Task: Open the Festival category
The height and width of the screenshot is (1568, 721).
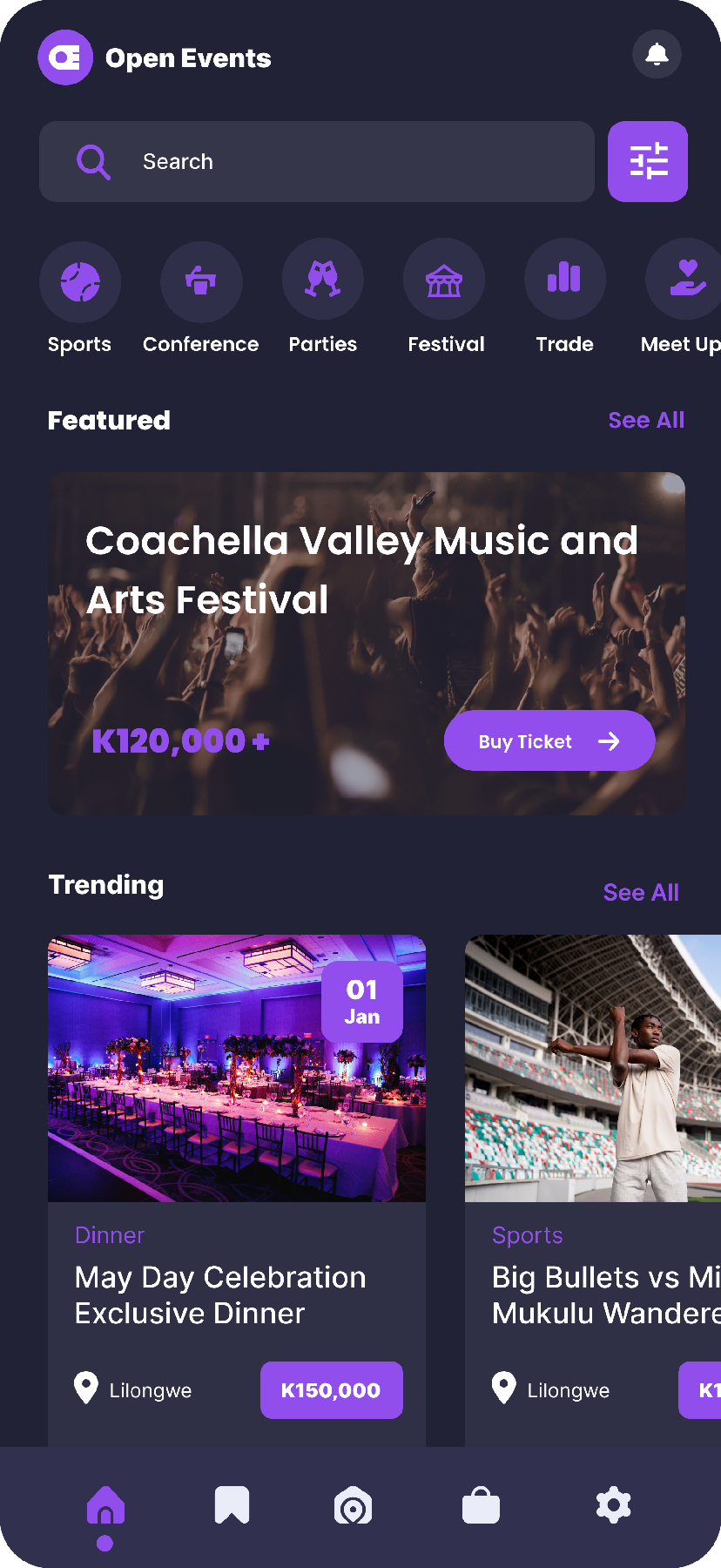Action: [x=444, y=280]
